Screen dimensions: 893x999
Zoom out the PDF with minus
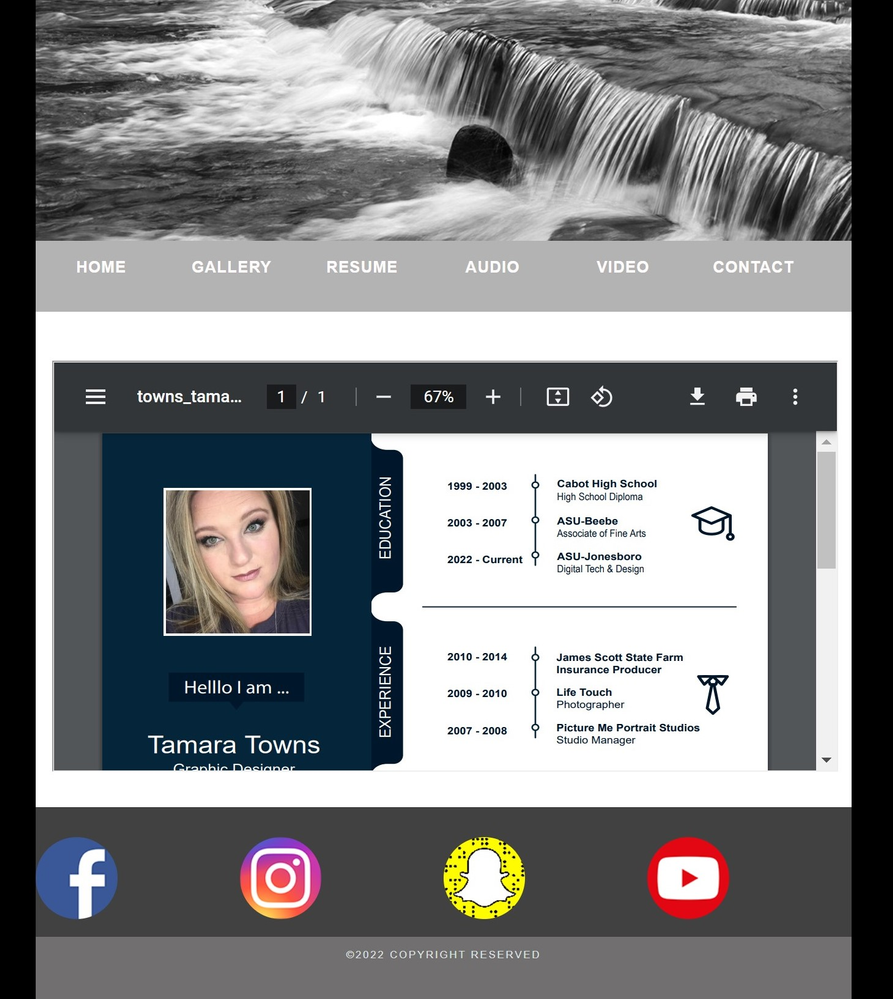point(383,397)
